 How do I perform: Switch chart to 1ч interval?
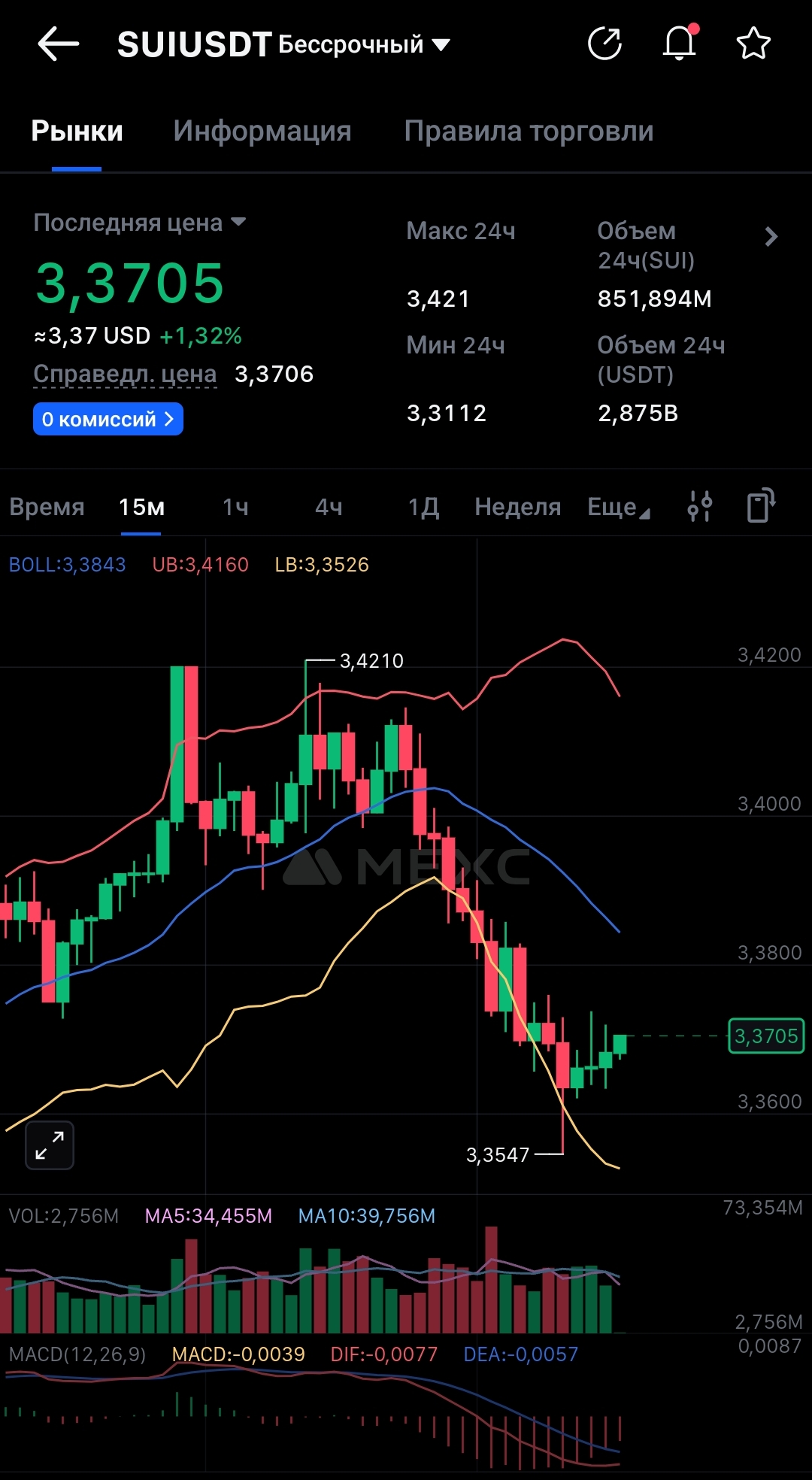(235, 507)
